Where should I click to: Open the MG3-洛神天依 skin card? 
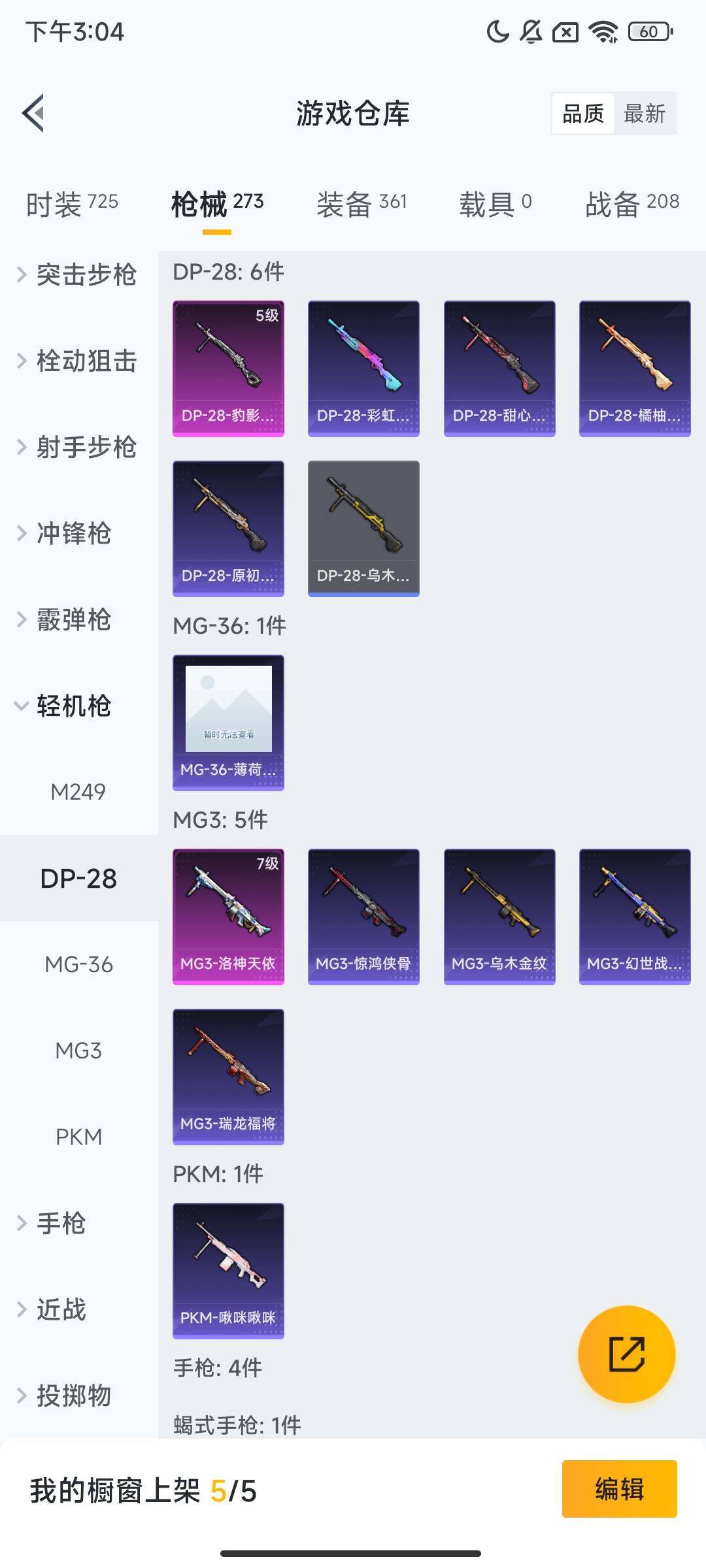pos(228,917)
